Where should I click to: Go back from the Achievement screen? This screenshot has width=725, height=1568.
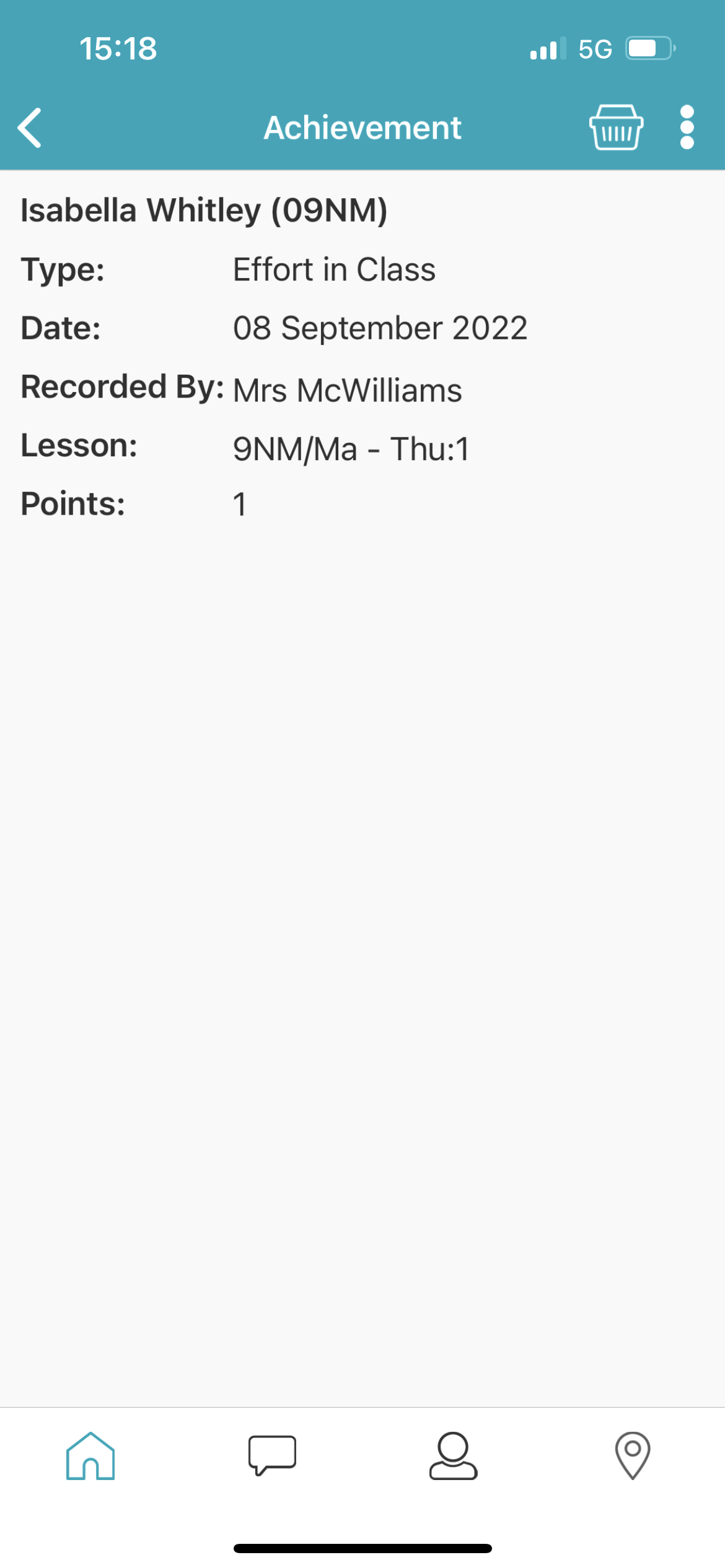pyautogui.click(x=30, y=128)
